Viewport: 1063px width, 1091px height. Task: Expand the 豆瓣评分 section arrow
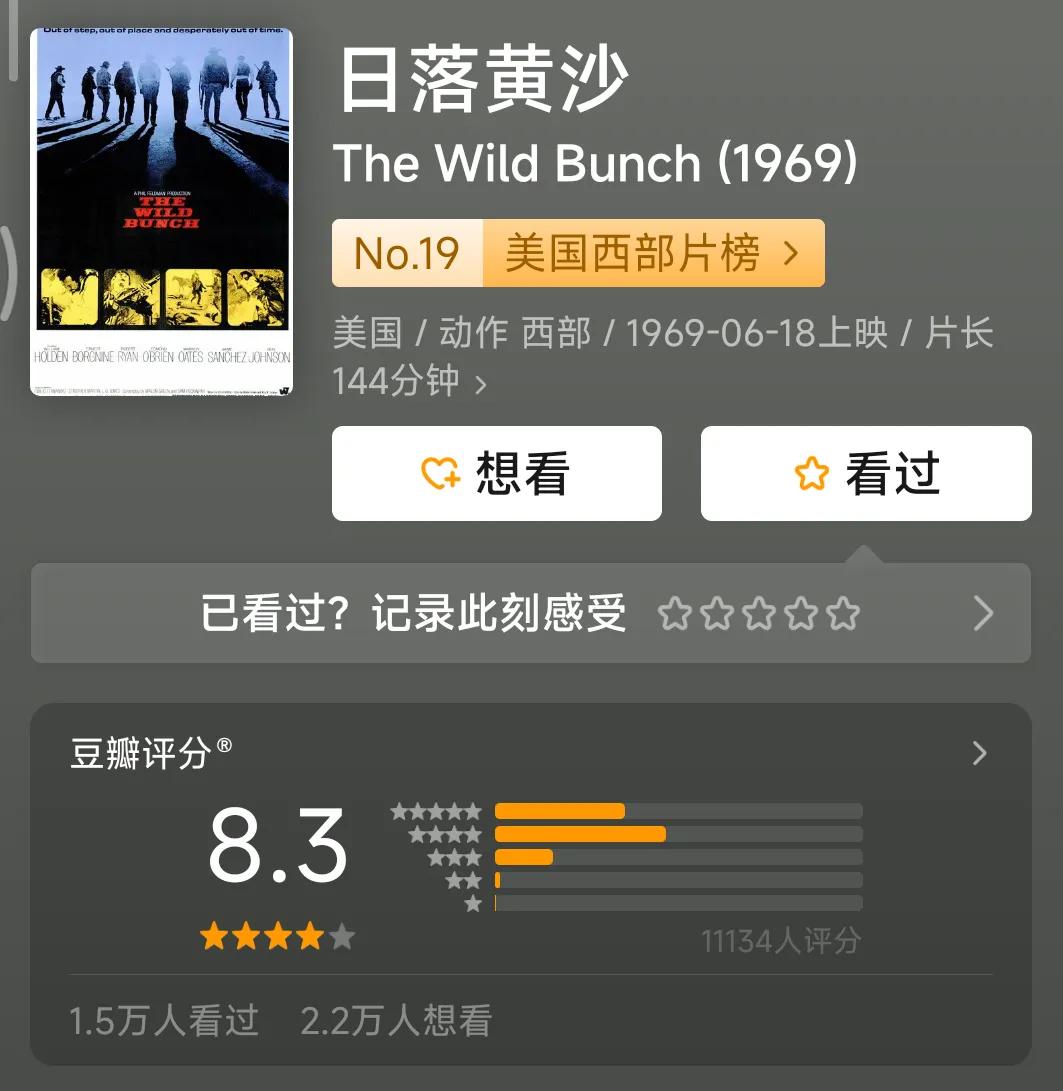click(x=979, y=753)
